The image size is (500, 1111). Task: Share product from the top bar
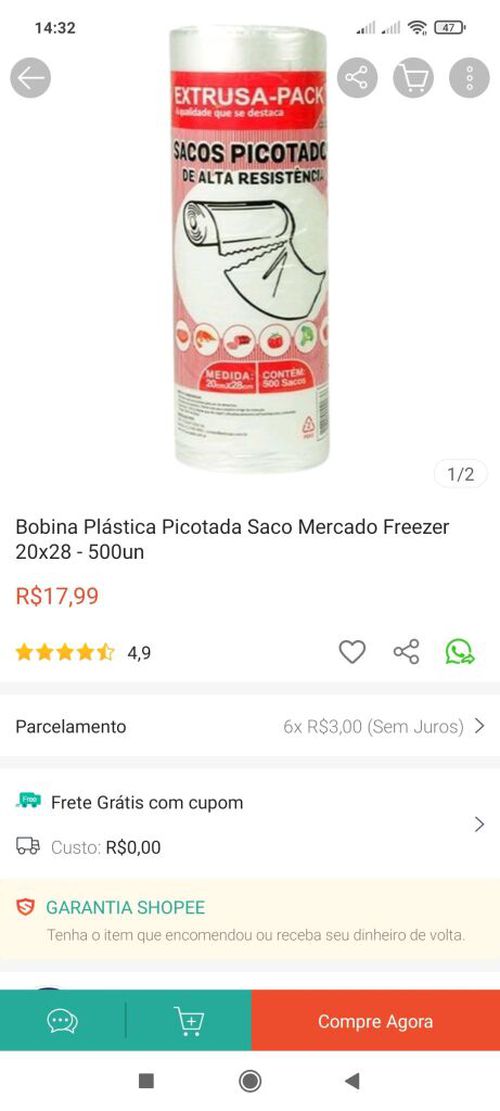(x=357, y=78)
